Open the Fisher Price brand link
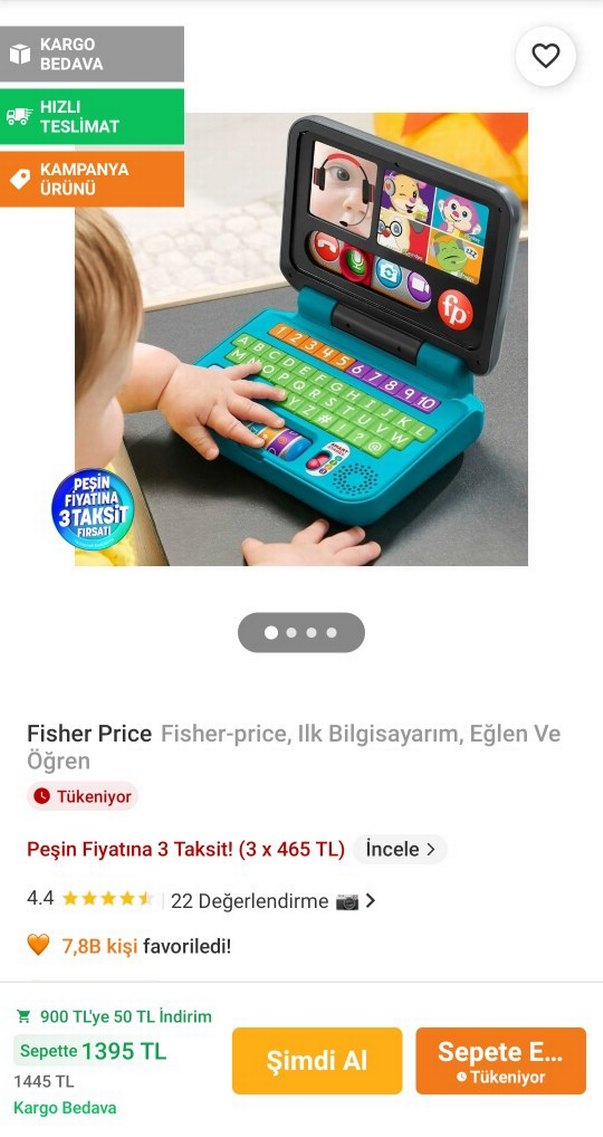This screenshot has height=1137, width=603. pyautogui.click(x=89, y=734)
